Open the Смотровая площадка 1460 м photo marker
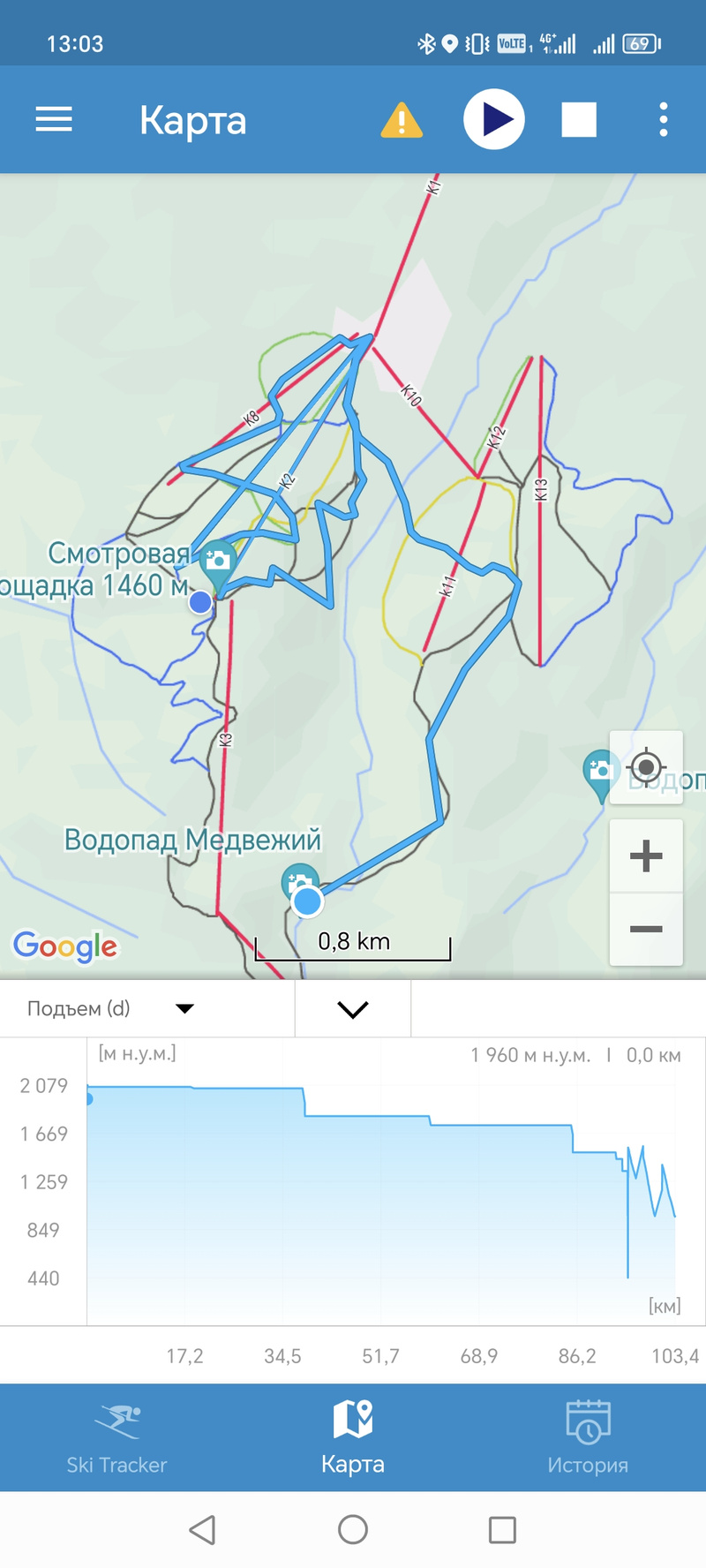The image size is (706, 1568). point(218,561)
